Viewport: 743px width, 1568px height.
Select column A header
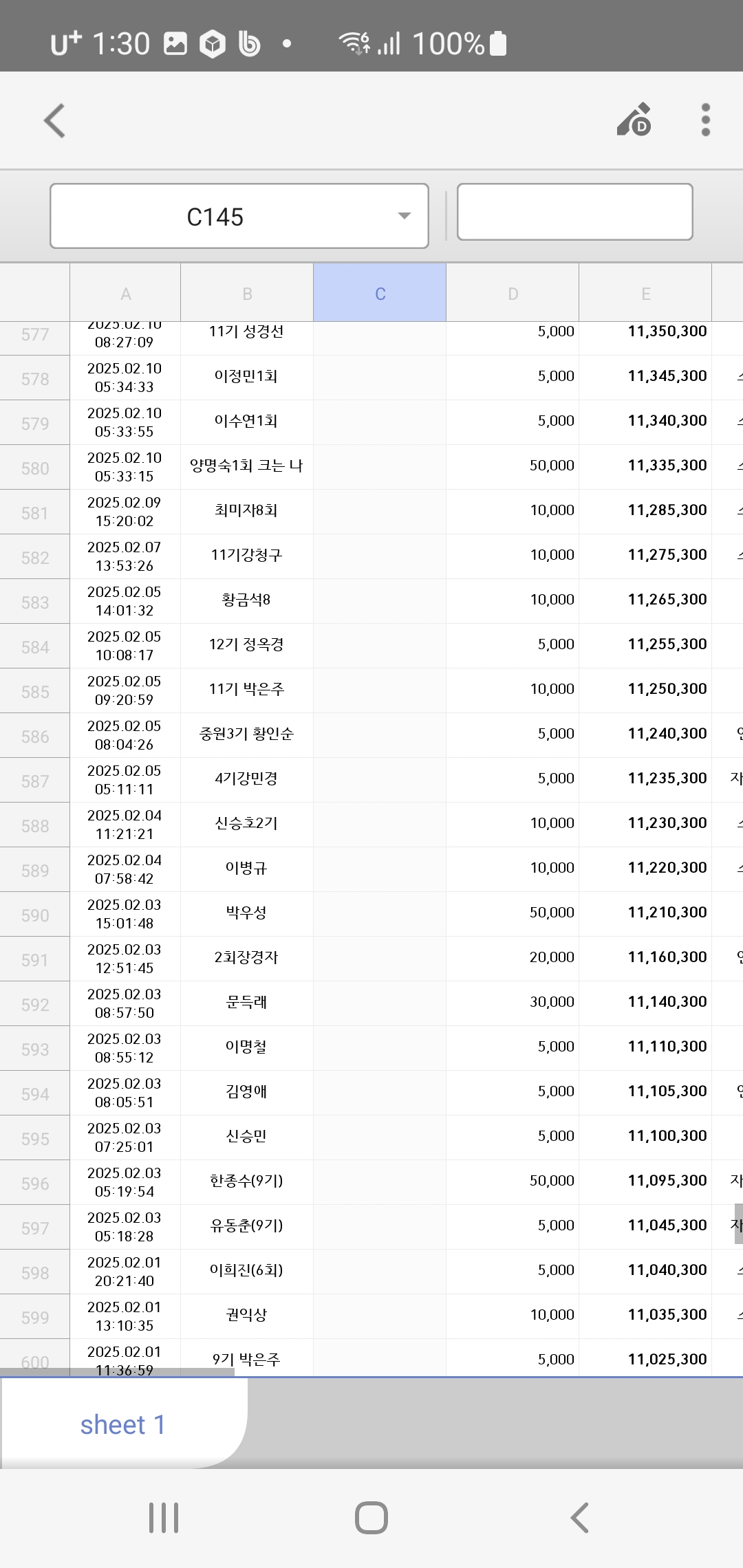click(125, 294)
